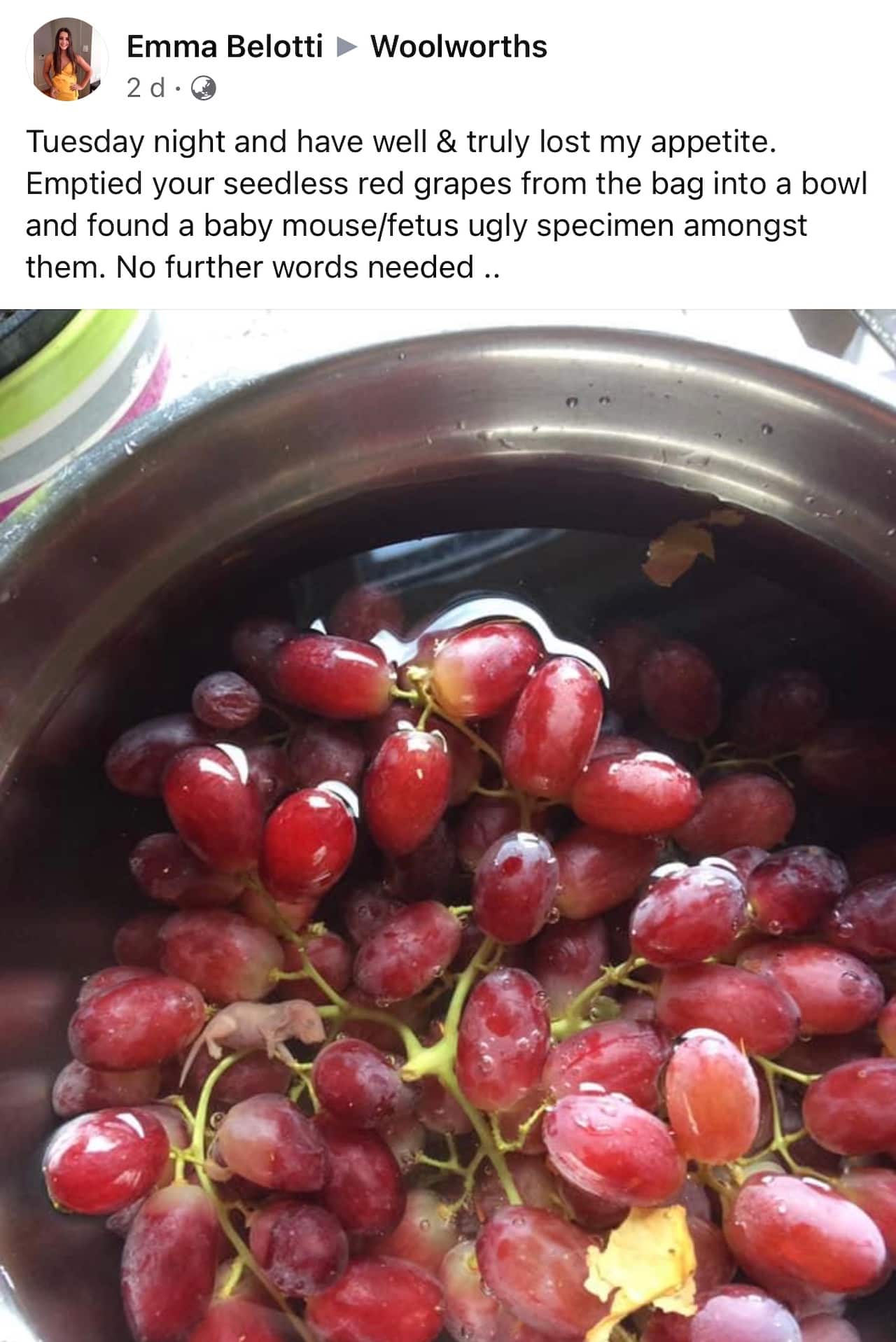Open the grapes photo in the post

pyautogui.click(x=448, y=826)
